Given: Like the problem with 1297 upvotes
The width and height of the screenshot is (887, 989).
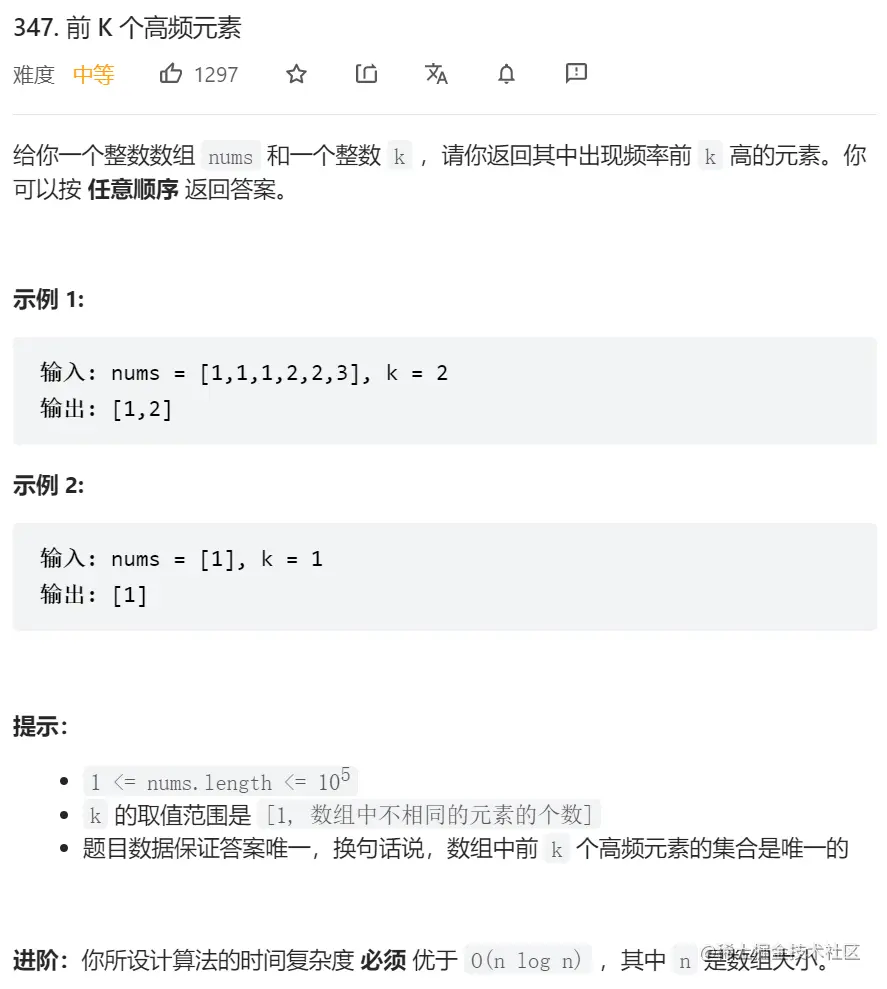Looking at the screenshot, I should point(172,74).
